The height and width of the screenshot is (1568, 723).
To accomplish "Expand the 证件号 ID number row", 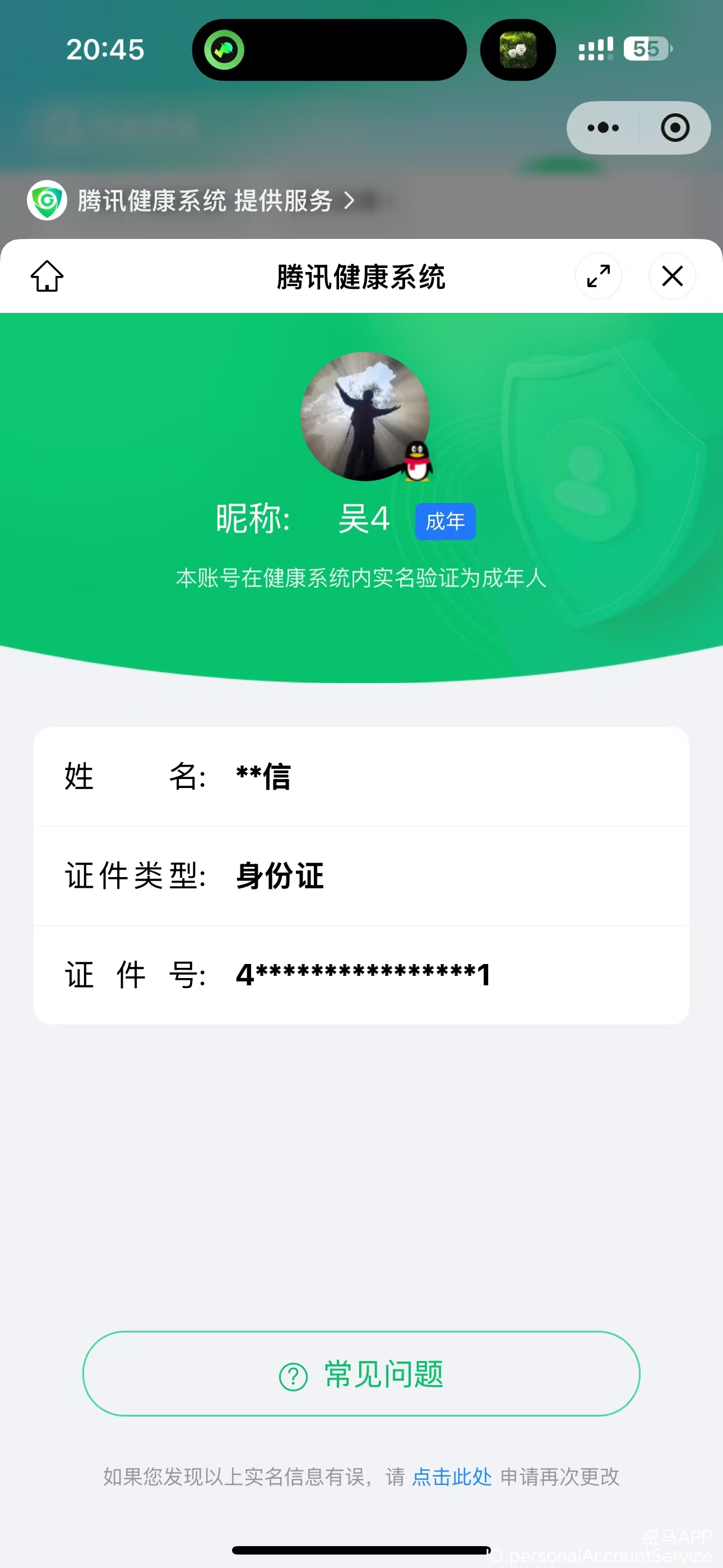I will point(361,974).
